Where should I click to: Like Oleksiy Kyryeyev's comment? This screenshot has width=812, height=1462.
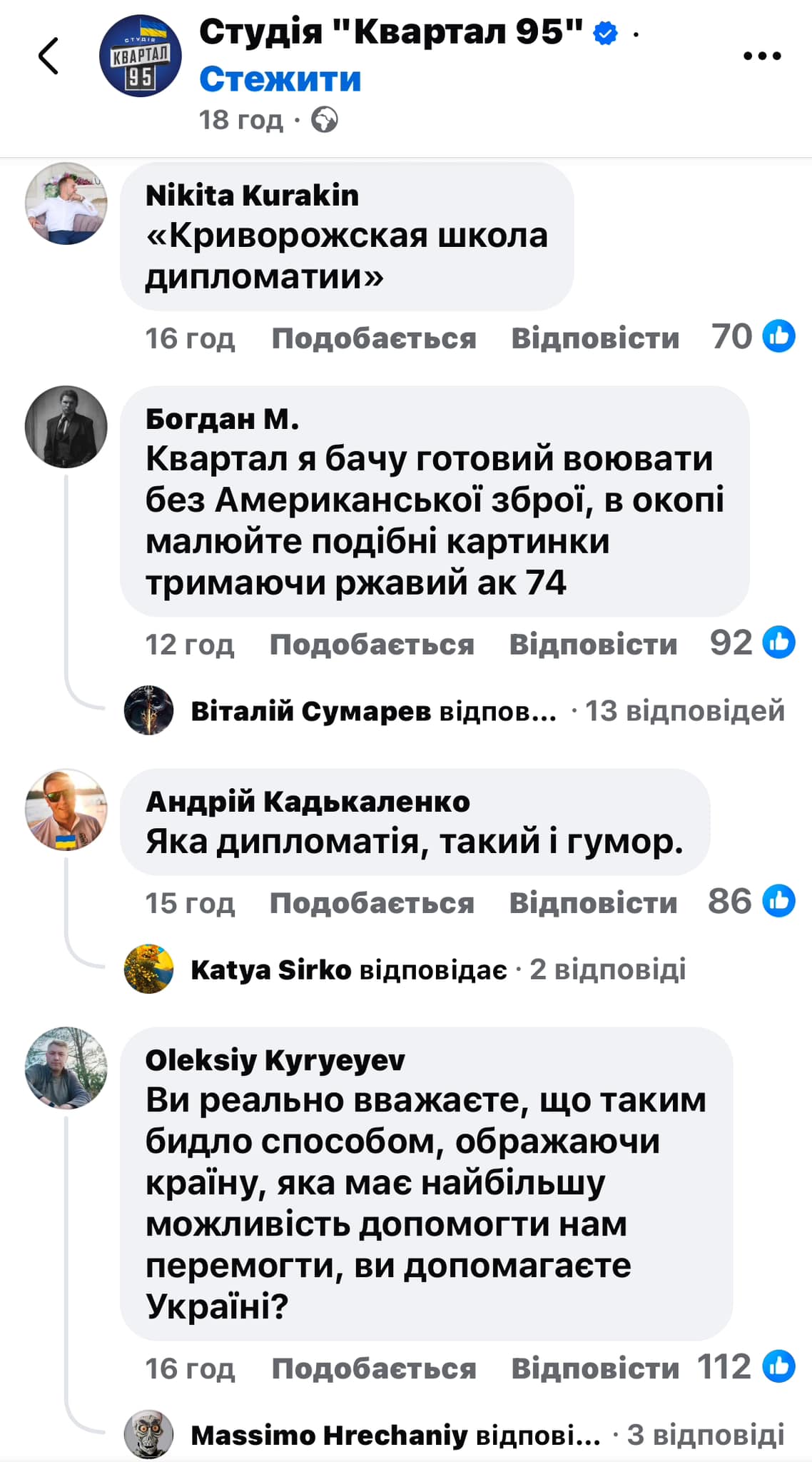click(x=373, y=1368)
